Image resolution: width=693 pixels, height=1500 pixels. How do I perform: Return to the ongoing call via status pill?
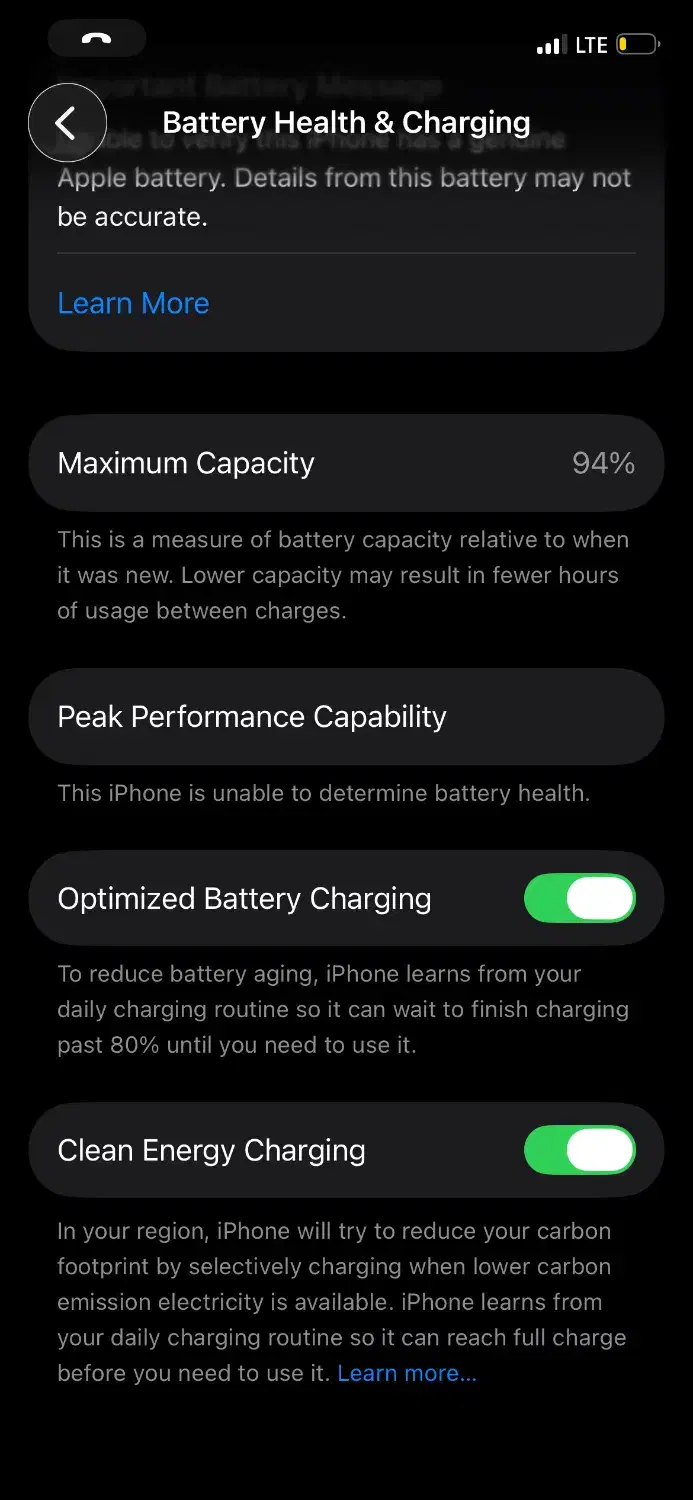tap(97, 39)
